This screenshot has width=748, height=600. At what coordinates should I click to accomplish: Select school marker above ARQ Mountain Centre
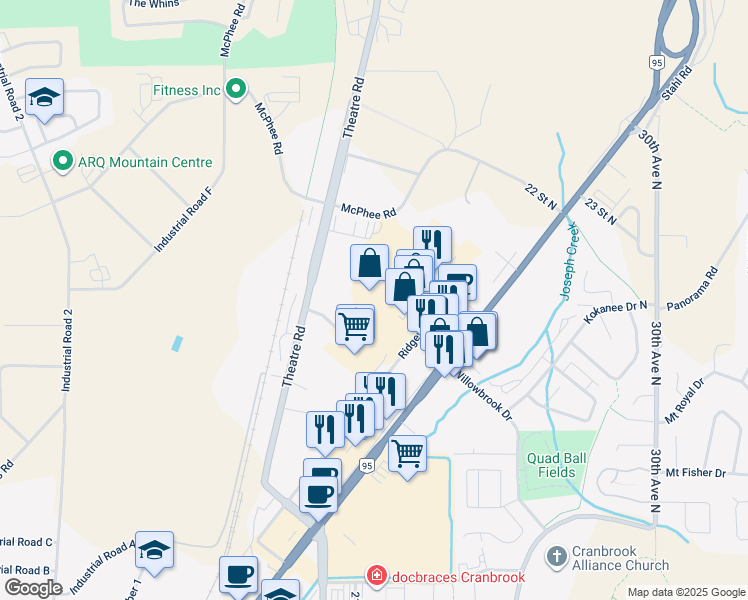(44, 98)
